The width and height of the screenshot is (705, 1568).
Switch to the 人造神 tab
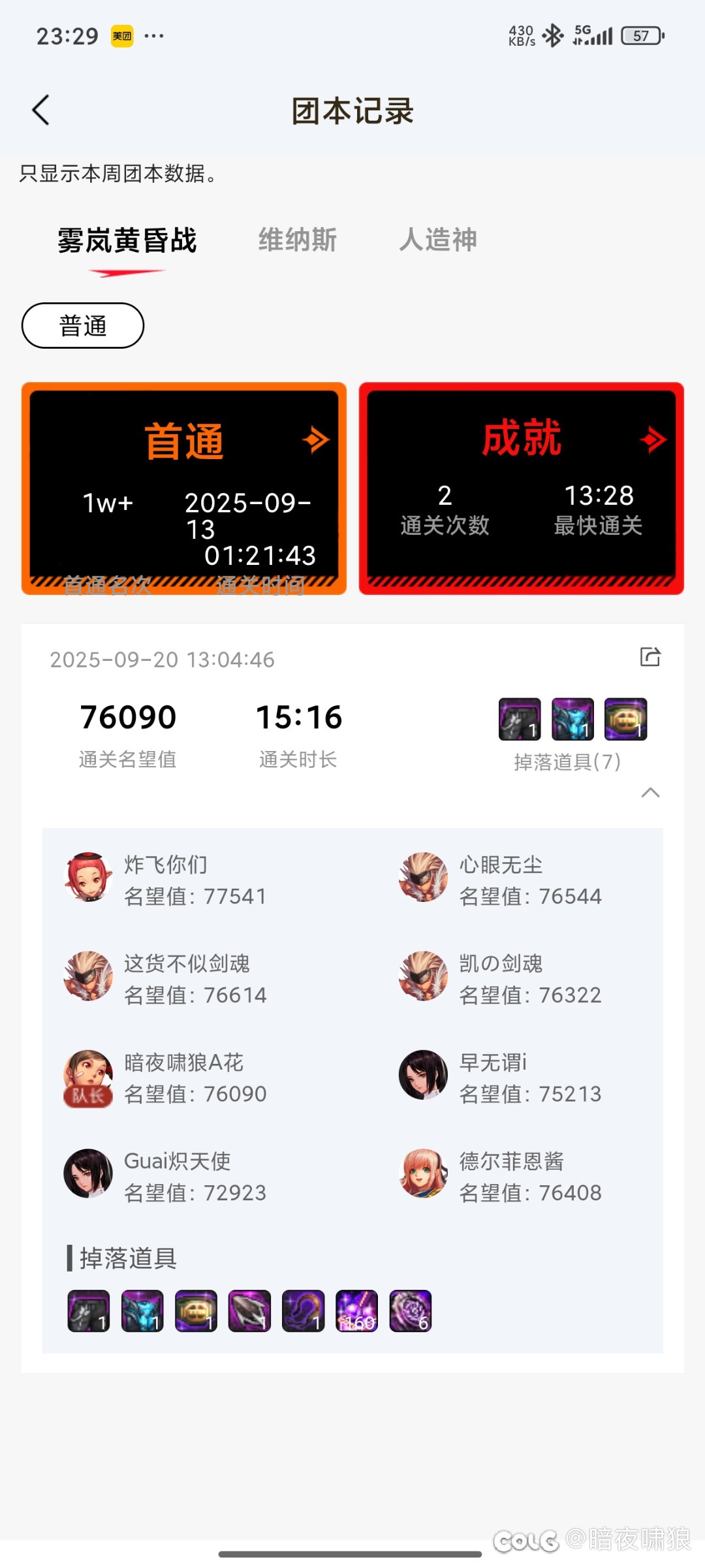click(438, 240)
